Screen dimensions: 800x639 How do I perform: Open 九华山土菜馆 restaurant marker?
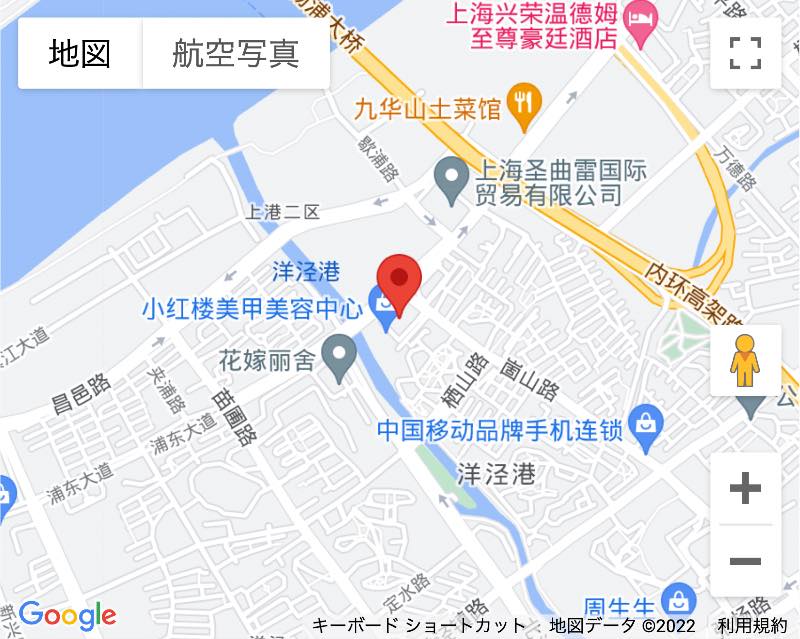tap(524, 103)
